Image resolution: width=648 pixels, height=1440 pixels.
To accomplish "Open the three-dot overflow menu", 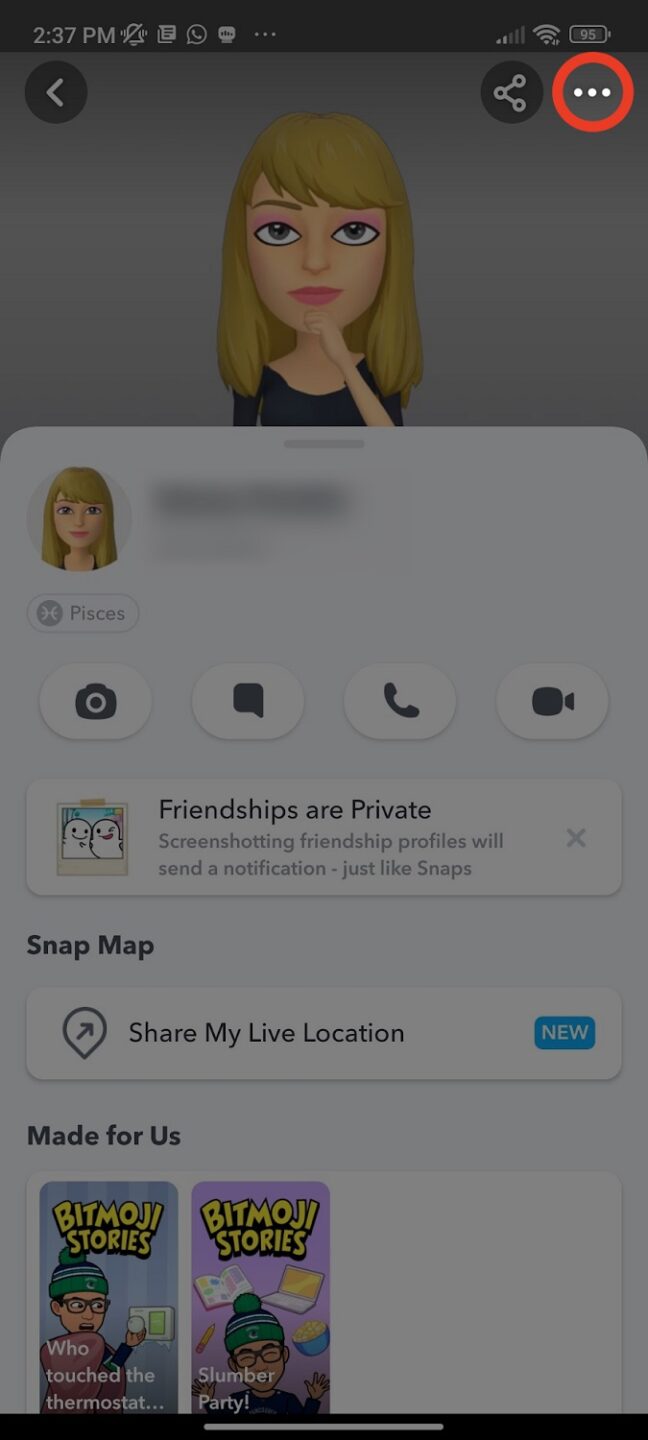I will (592, 93).
